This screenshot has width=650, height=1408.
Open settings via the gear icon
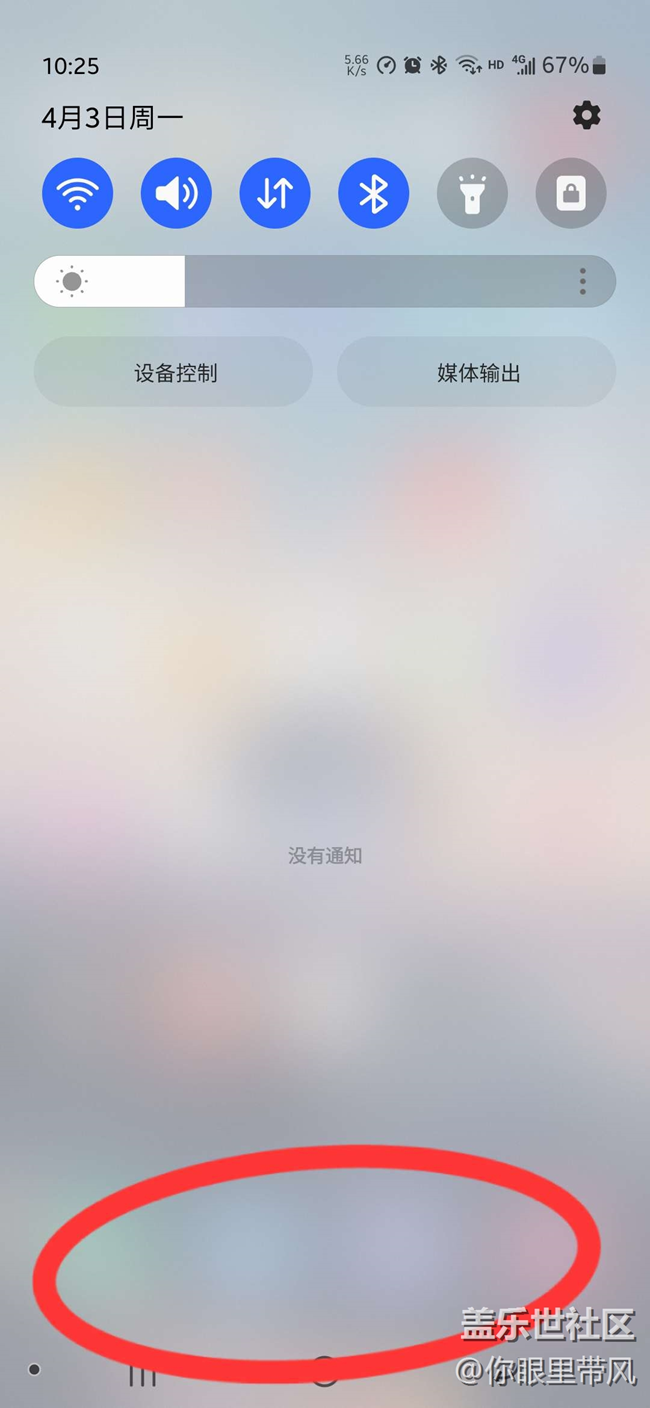coord(587,116)
